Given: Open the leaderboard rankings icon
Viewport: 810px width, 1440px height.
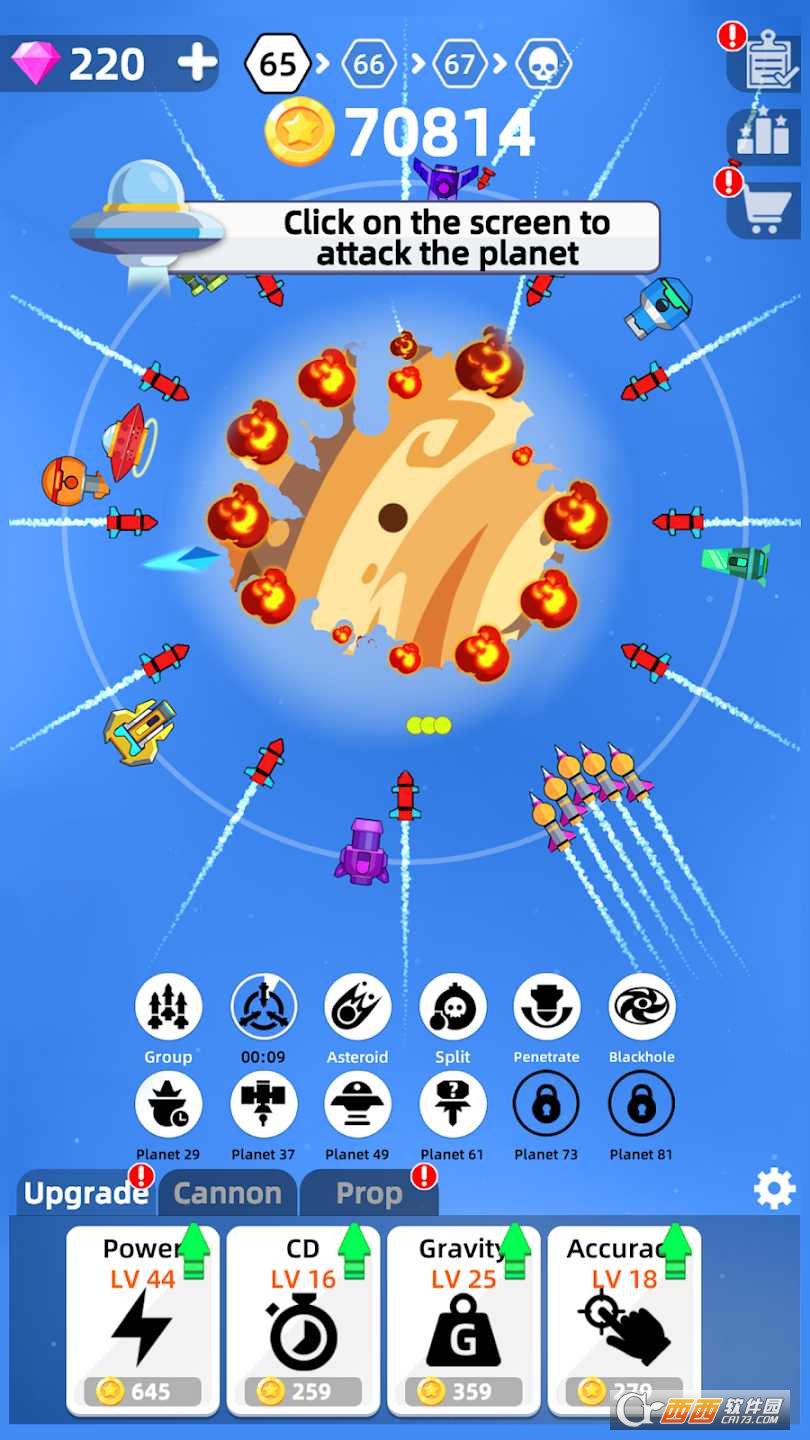Looking at the screenshot, I should [x=765, y=134].
